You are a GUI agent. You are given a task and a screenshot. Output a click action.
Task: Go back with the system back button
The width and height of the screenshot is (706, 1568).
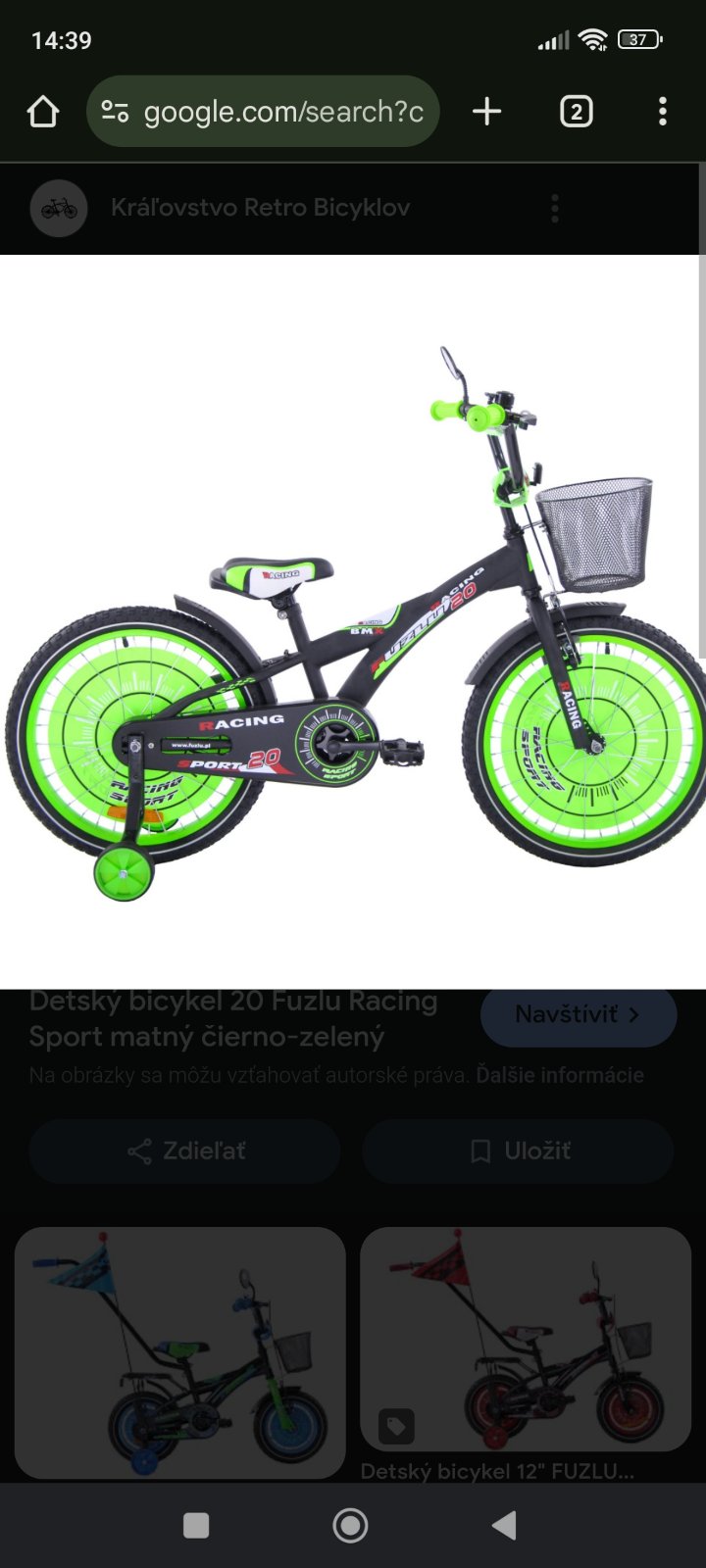tap(504, 1525)
